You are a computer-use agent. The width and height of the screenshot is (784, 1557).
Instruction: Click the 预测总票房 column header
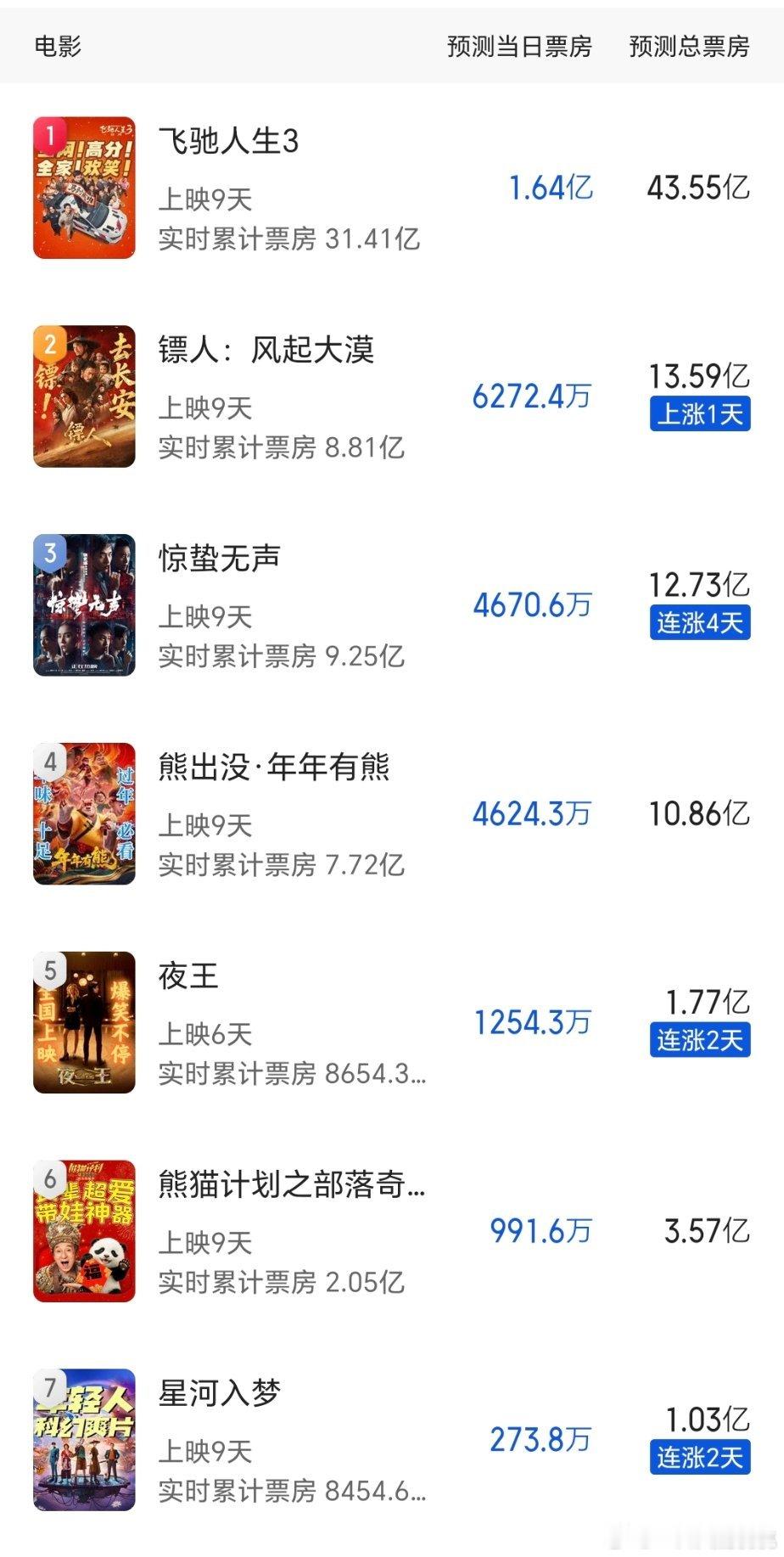(687, 48)
